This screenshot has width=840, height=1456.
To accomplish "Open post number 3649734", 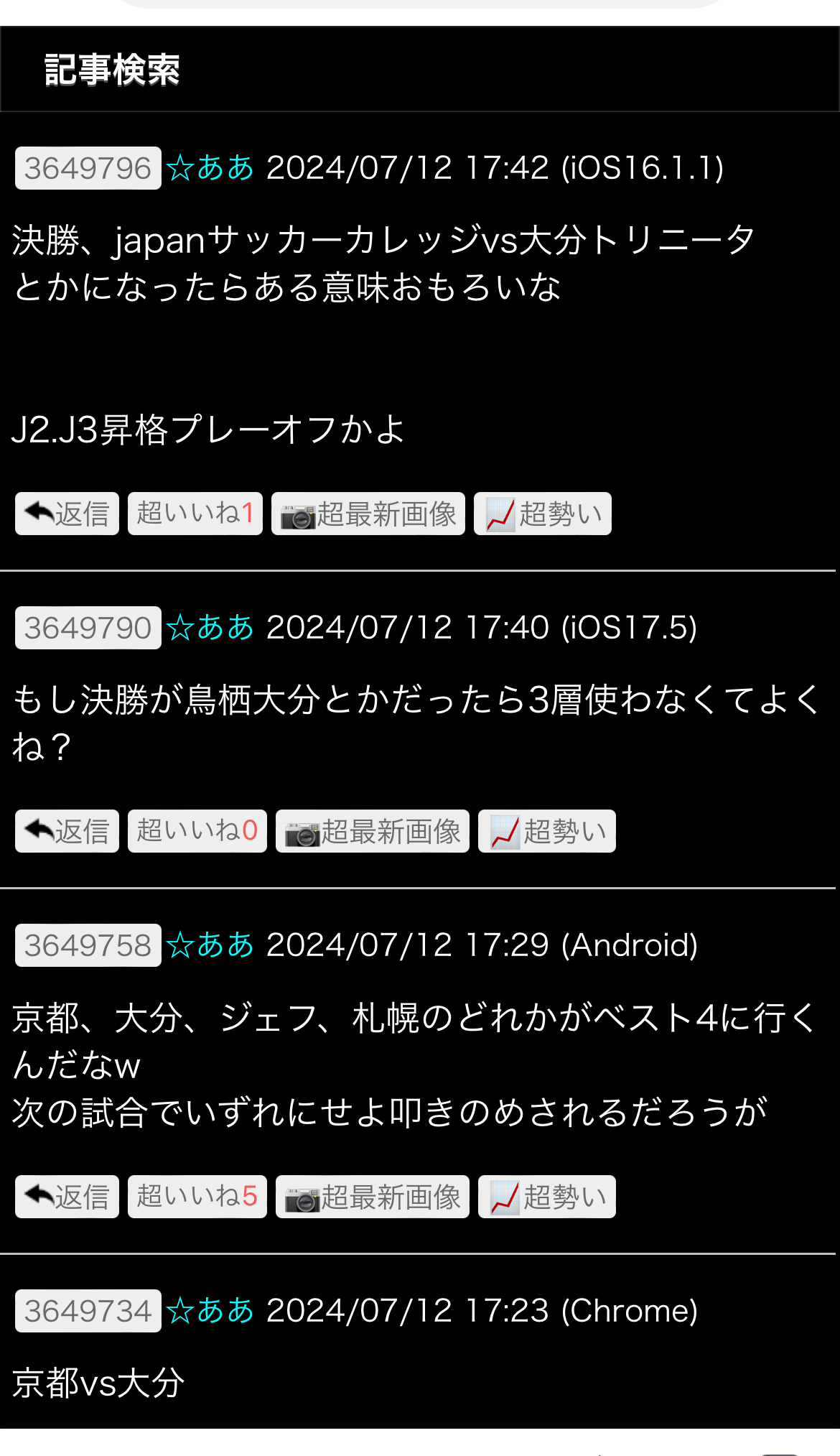I will 88,1311.
